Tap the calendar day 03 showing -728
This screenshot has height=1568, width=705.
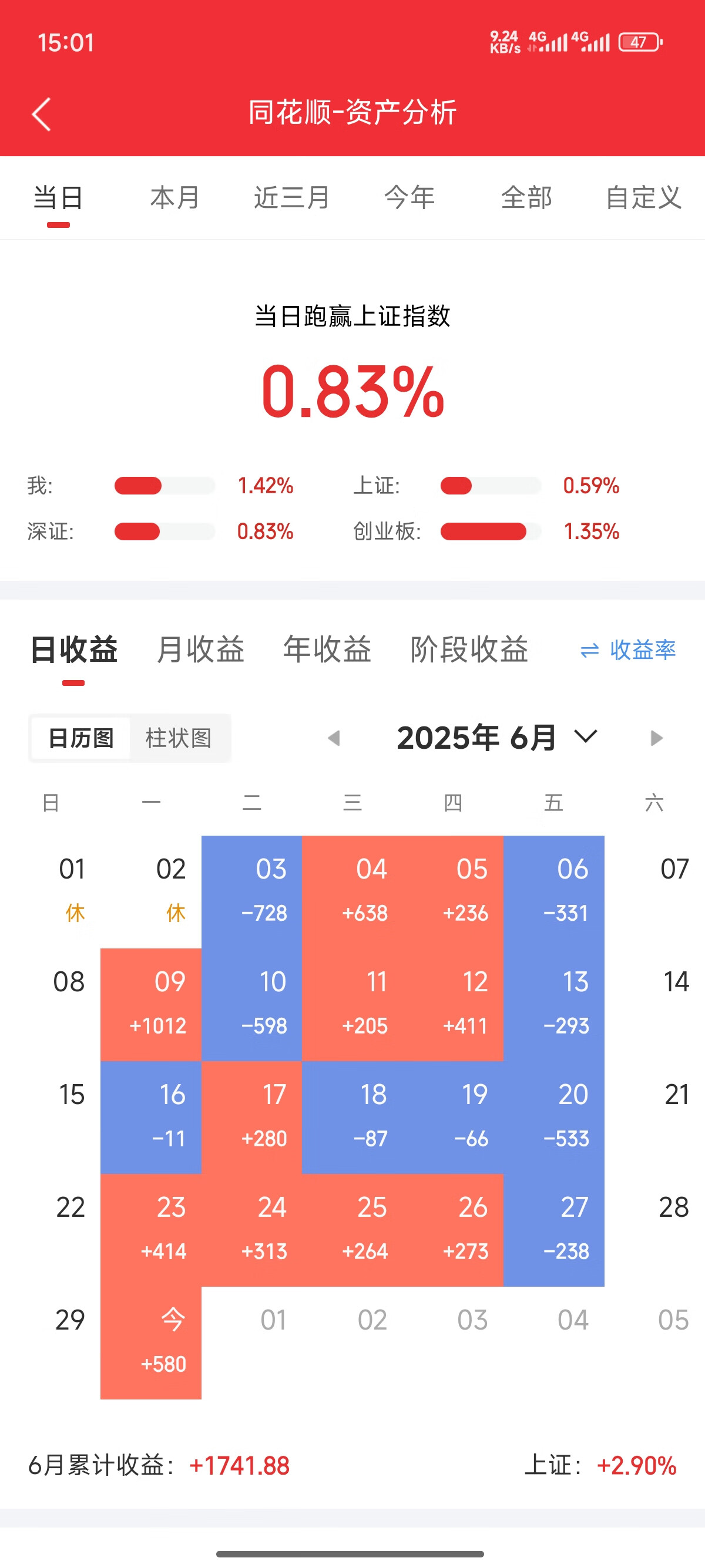point(251,891)
